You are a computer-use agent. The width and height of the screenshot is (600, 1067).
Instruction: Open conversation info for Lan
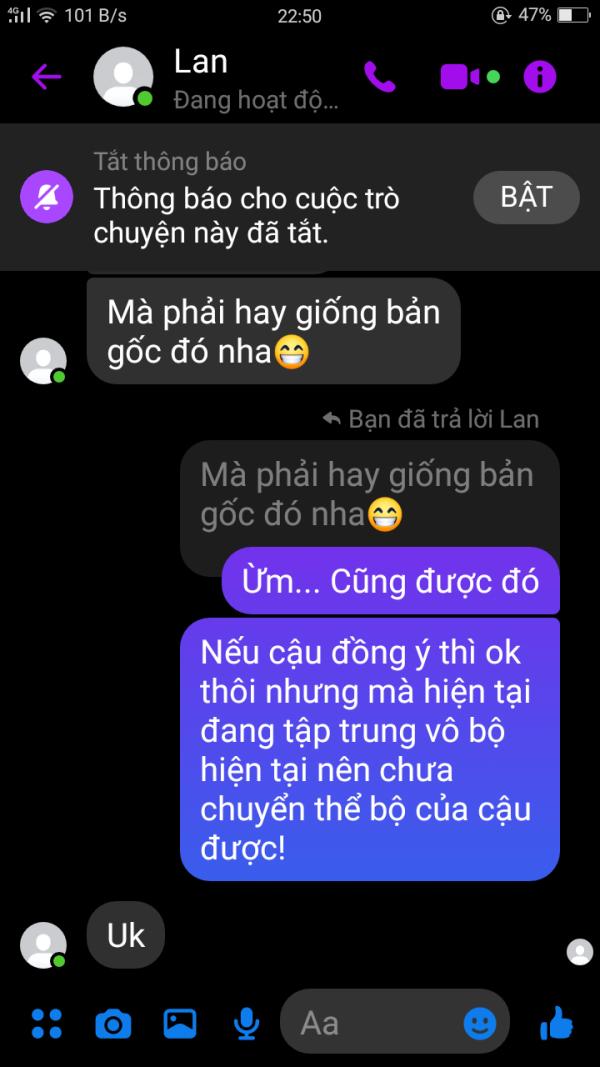click(x=539, y=77)
